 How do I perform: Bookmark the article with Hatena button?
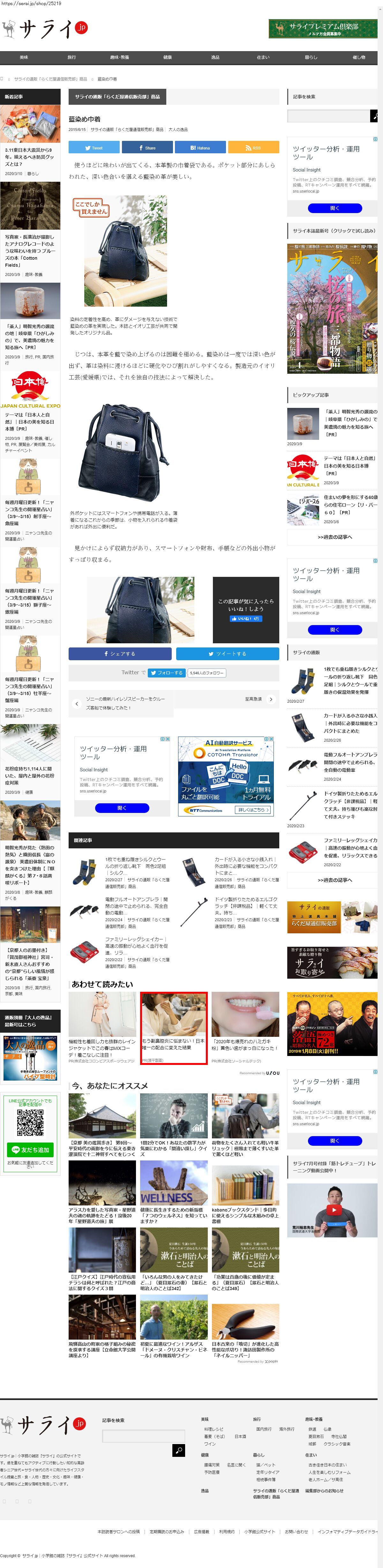tap(200, 148)
